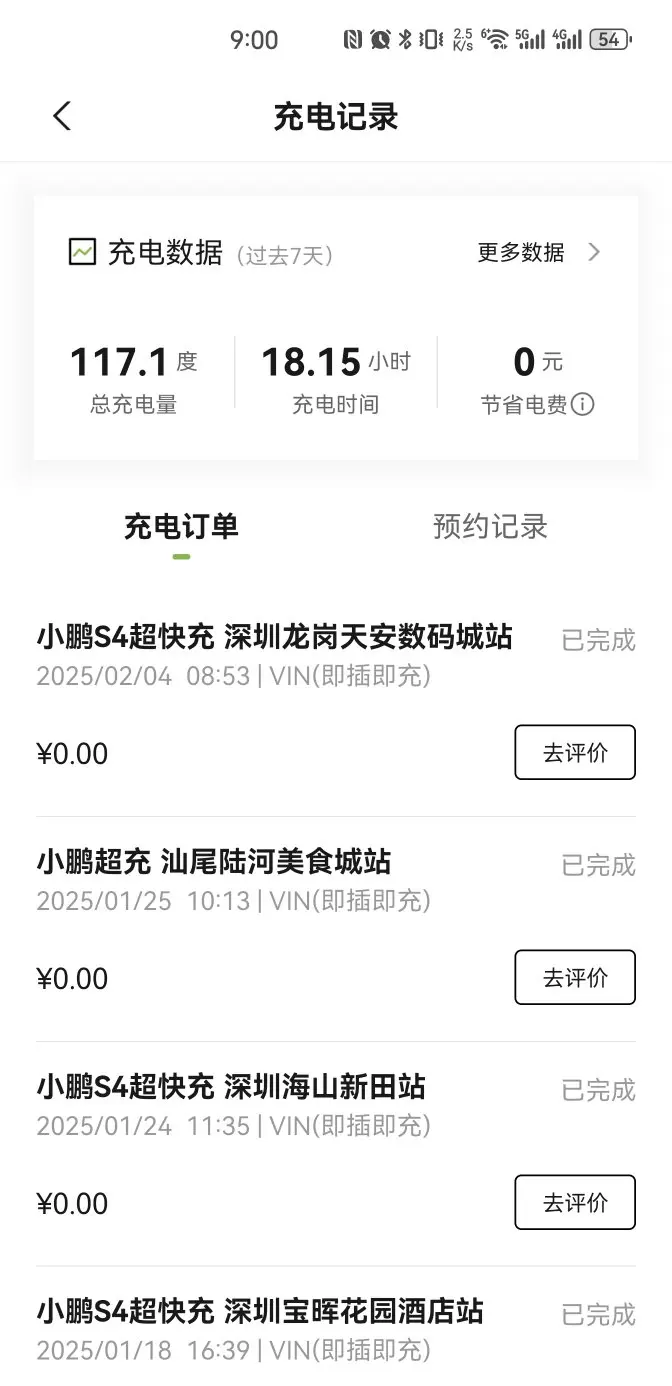Open the 汕尾陆河美食城站 charging order
This screenshot has width=672, height=1386.
pos(336,929)
